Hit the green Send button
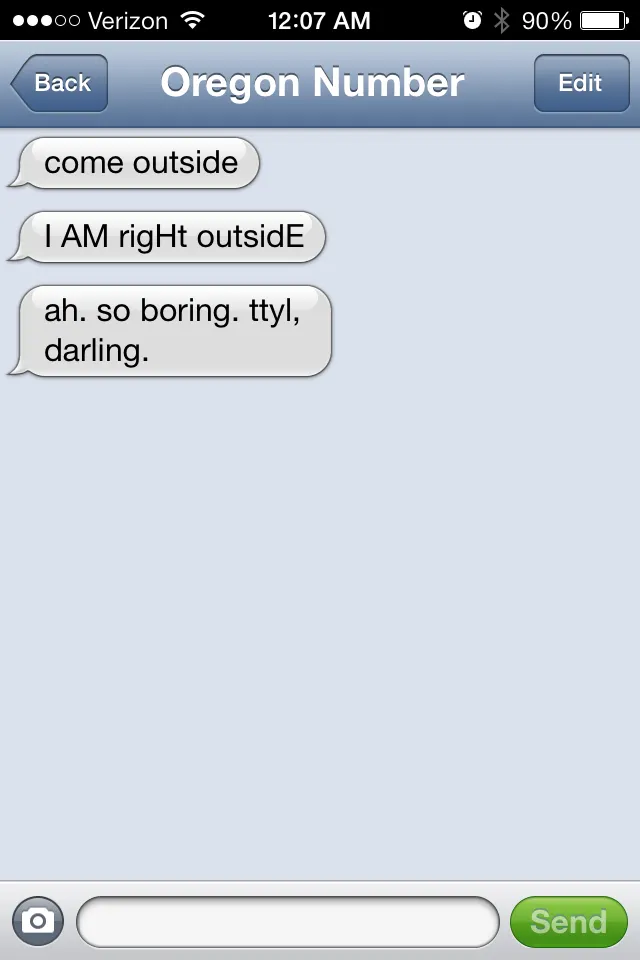Viewport: 640px width, 960px height. 568,921
